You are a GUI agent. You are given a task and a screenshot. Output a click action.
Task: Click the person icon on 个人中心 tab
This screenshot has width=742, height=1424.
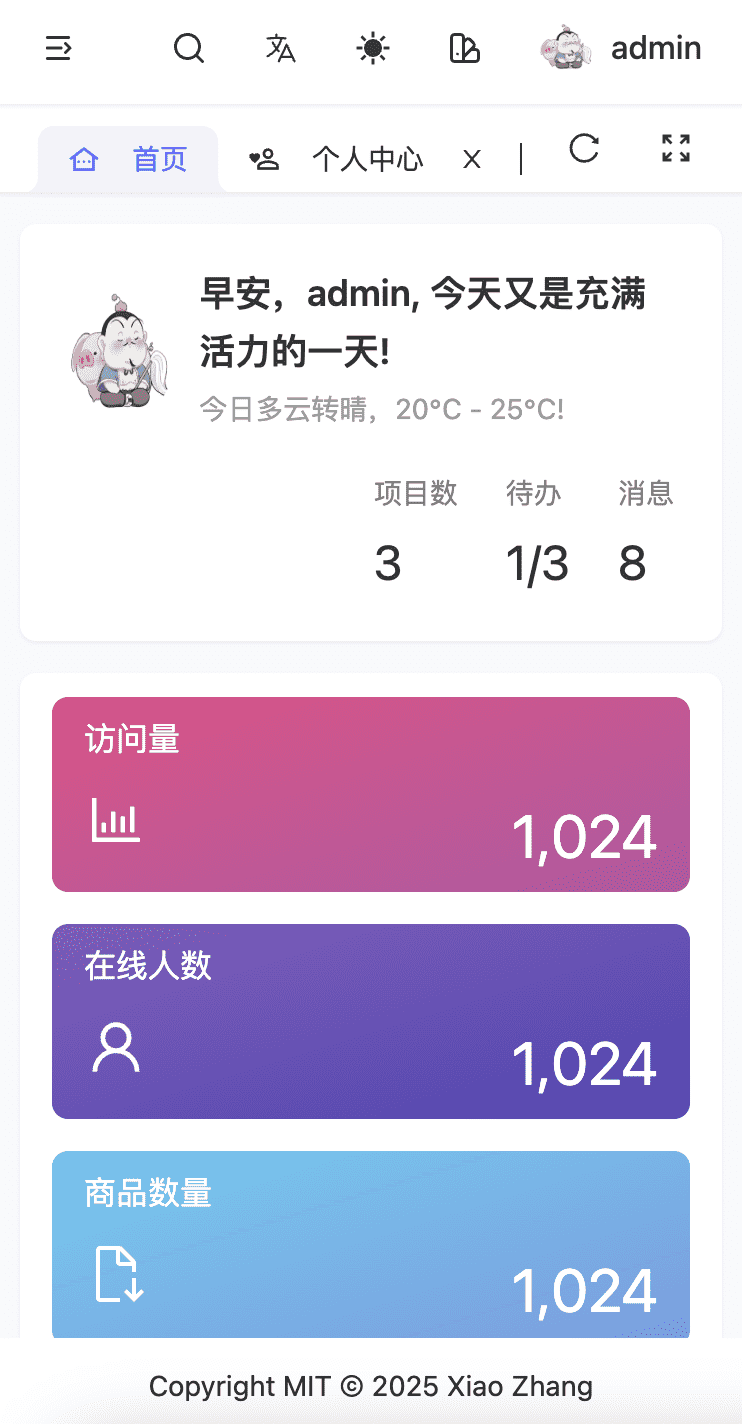pyautogui.click(x=263, y=159)
